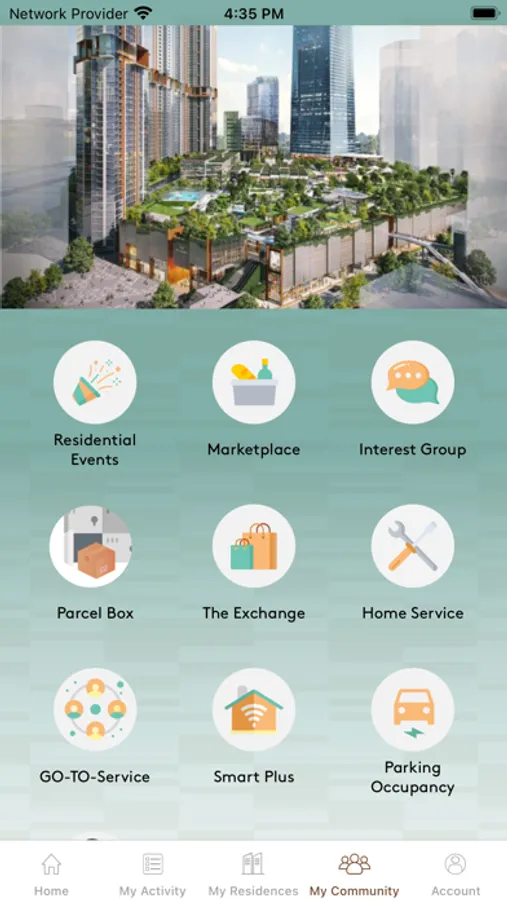
Task: Open the Account tab
Action: click(x=455, y=874)
